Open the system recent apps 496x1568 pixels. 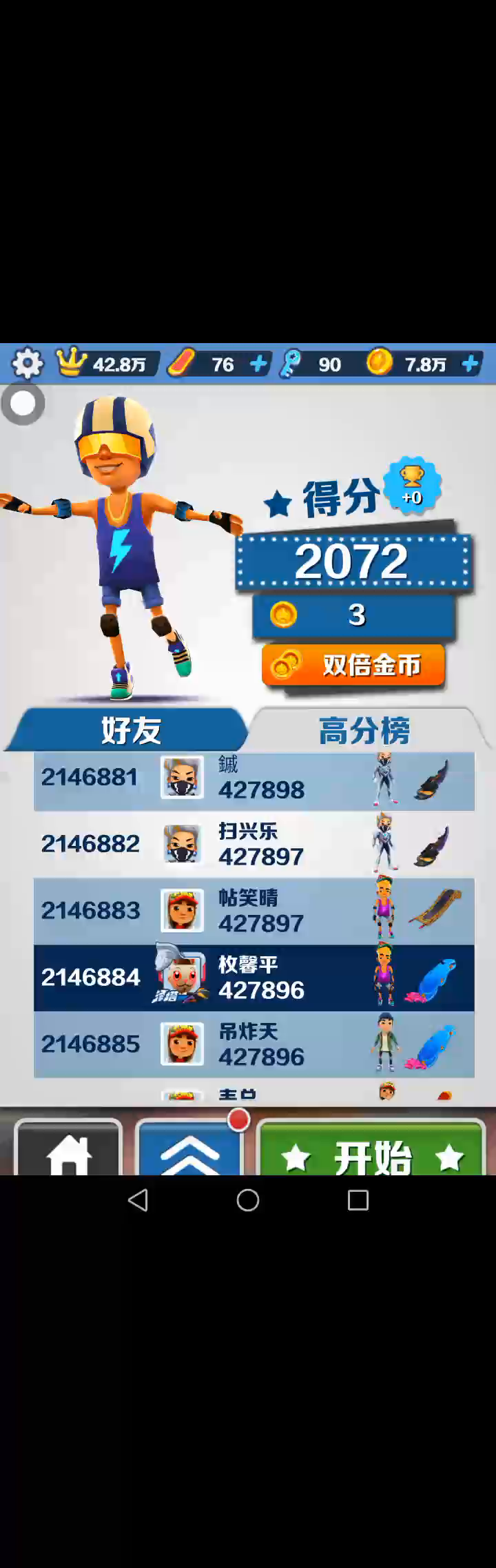[358, 1201]
